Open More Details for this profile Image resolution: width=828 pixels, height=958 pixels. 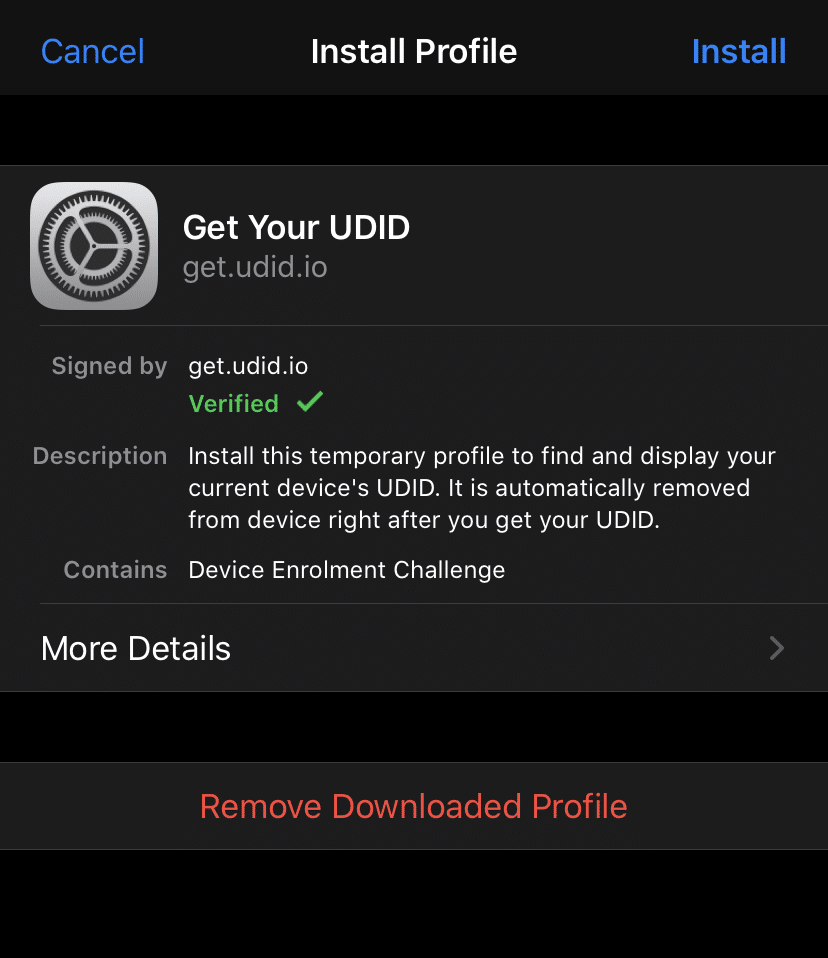[413, 648]
